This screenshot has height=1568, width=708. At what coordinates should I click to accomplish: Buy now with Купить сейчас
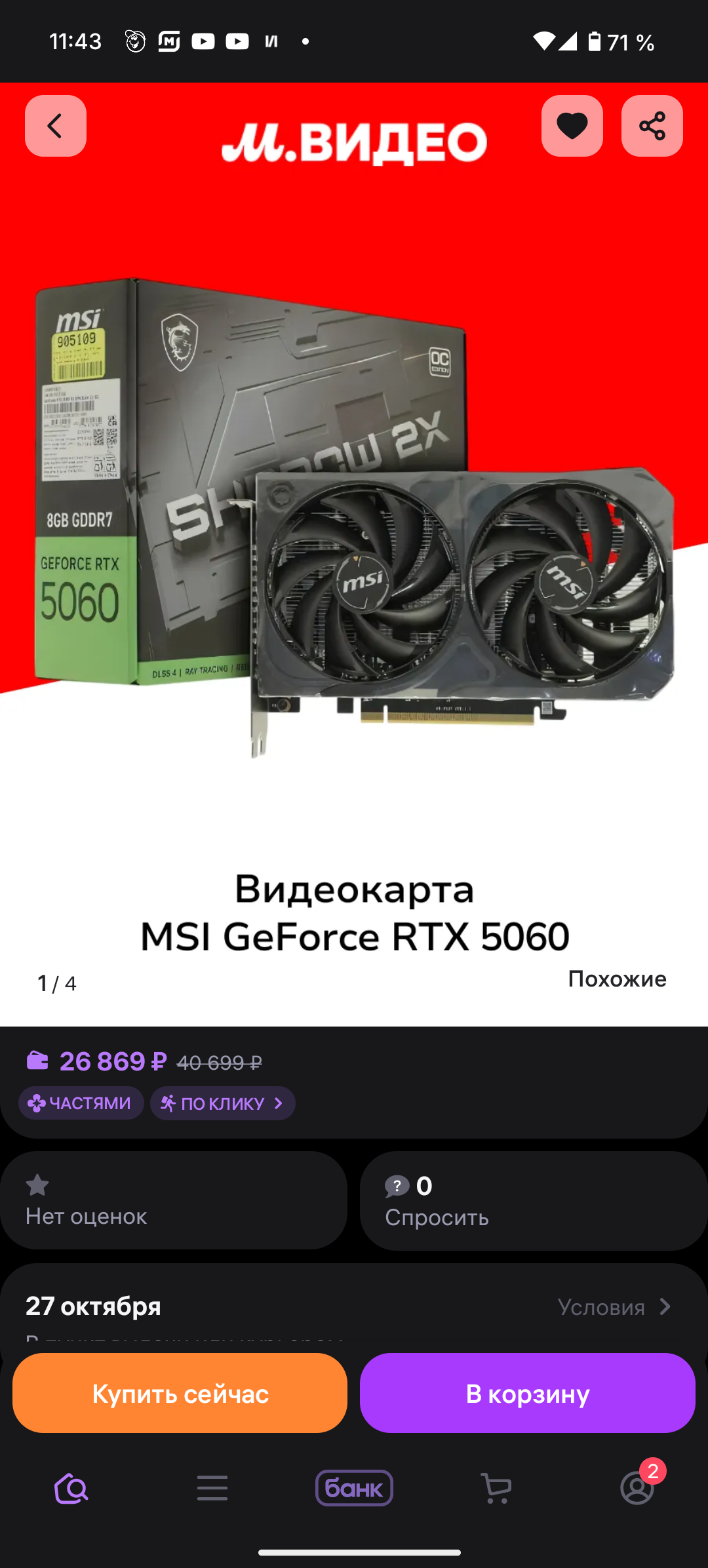coord(180,1393)
